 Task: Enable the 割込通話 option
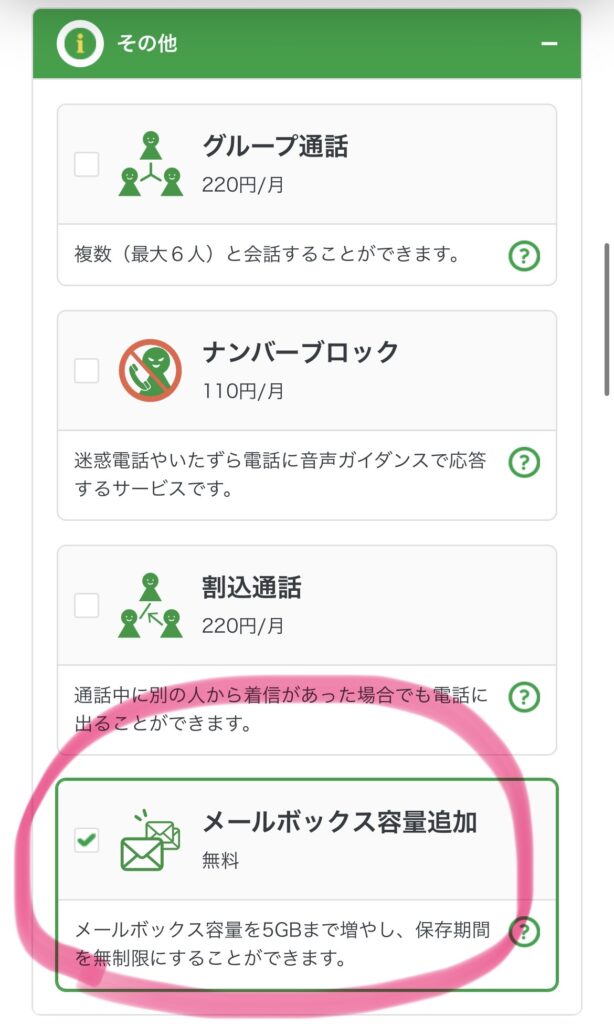87,605
